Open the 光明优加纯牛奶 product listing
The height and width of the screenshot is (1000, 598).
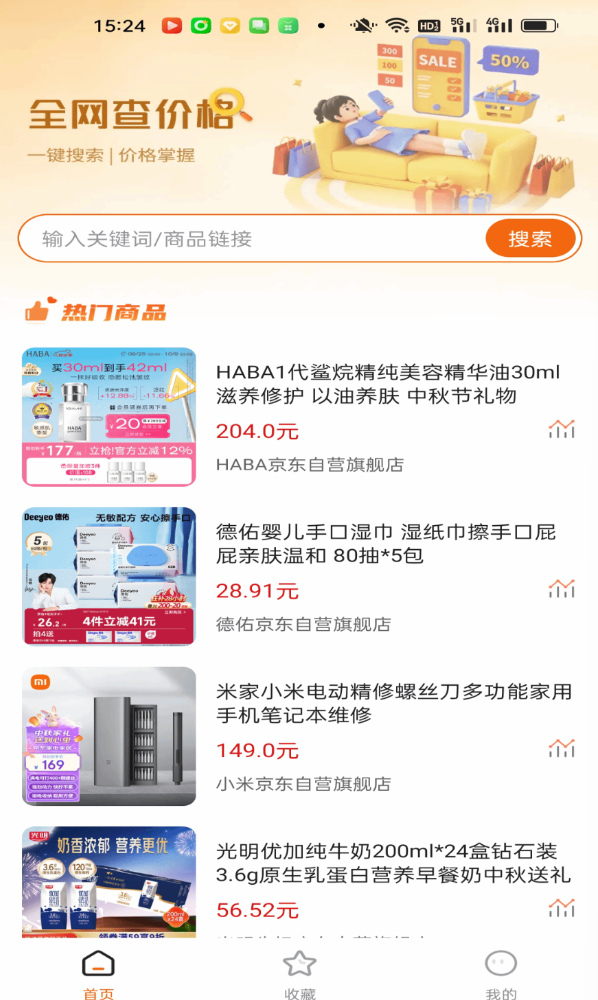point(300,882)
